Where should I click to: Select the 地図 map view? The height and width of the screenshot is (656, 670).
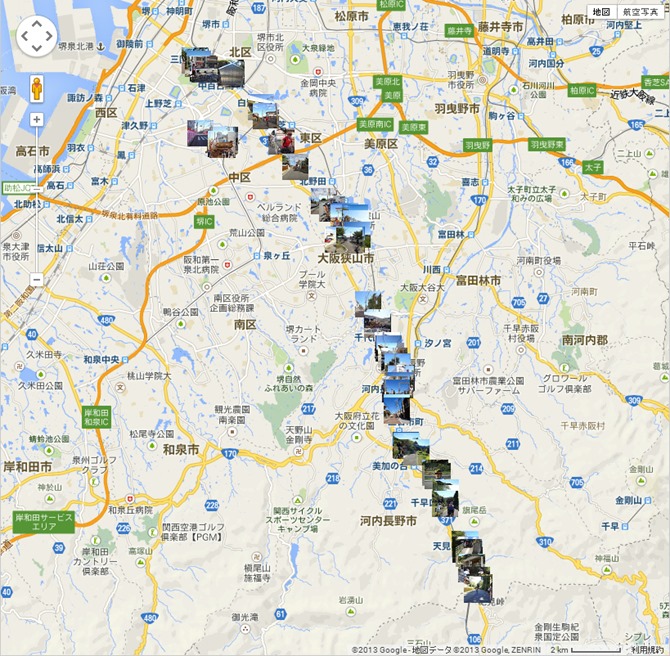tap(602, 12)
